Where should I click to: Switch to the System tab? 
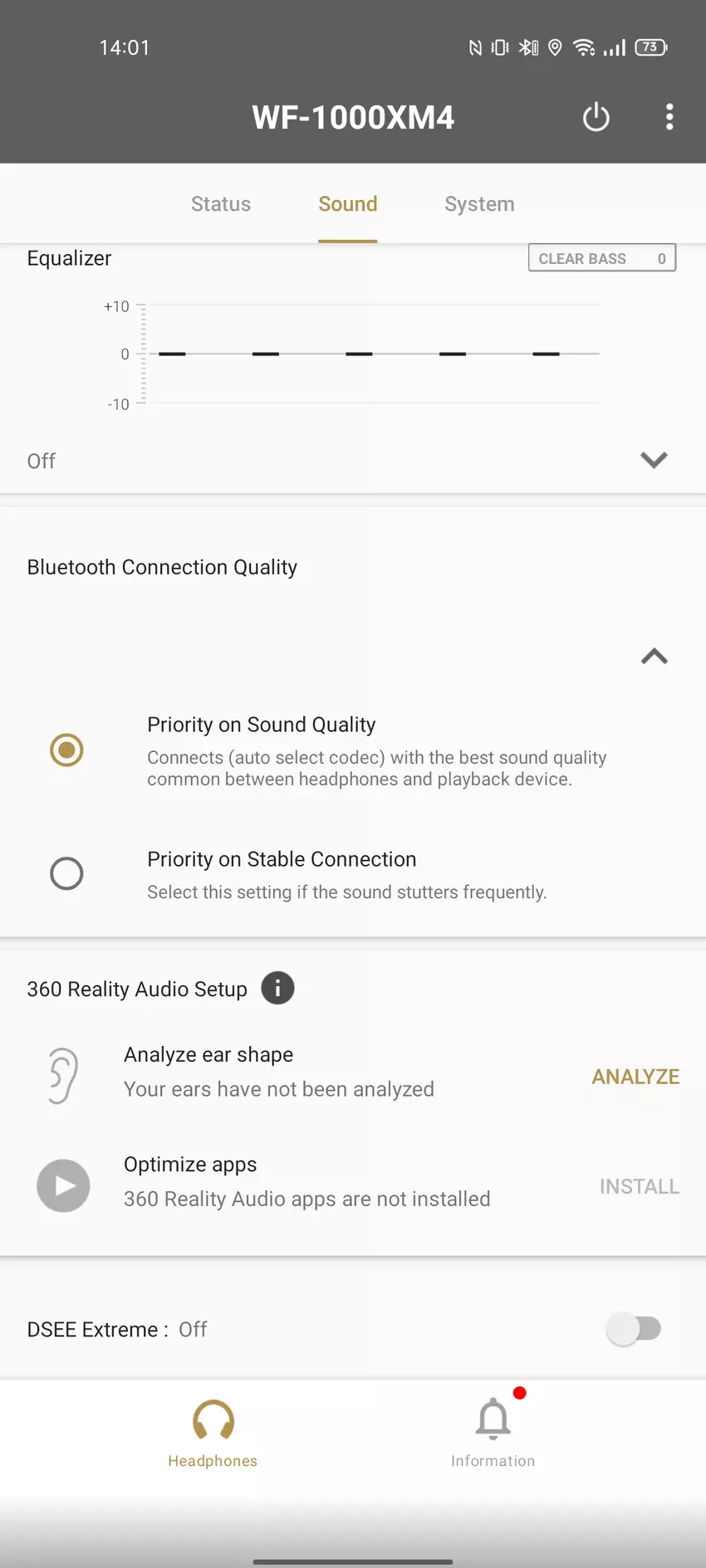pyautogui.click(x=479, y=204)
